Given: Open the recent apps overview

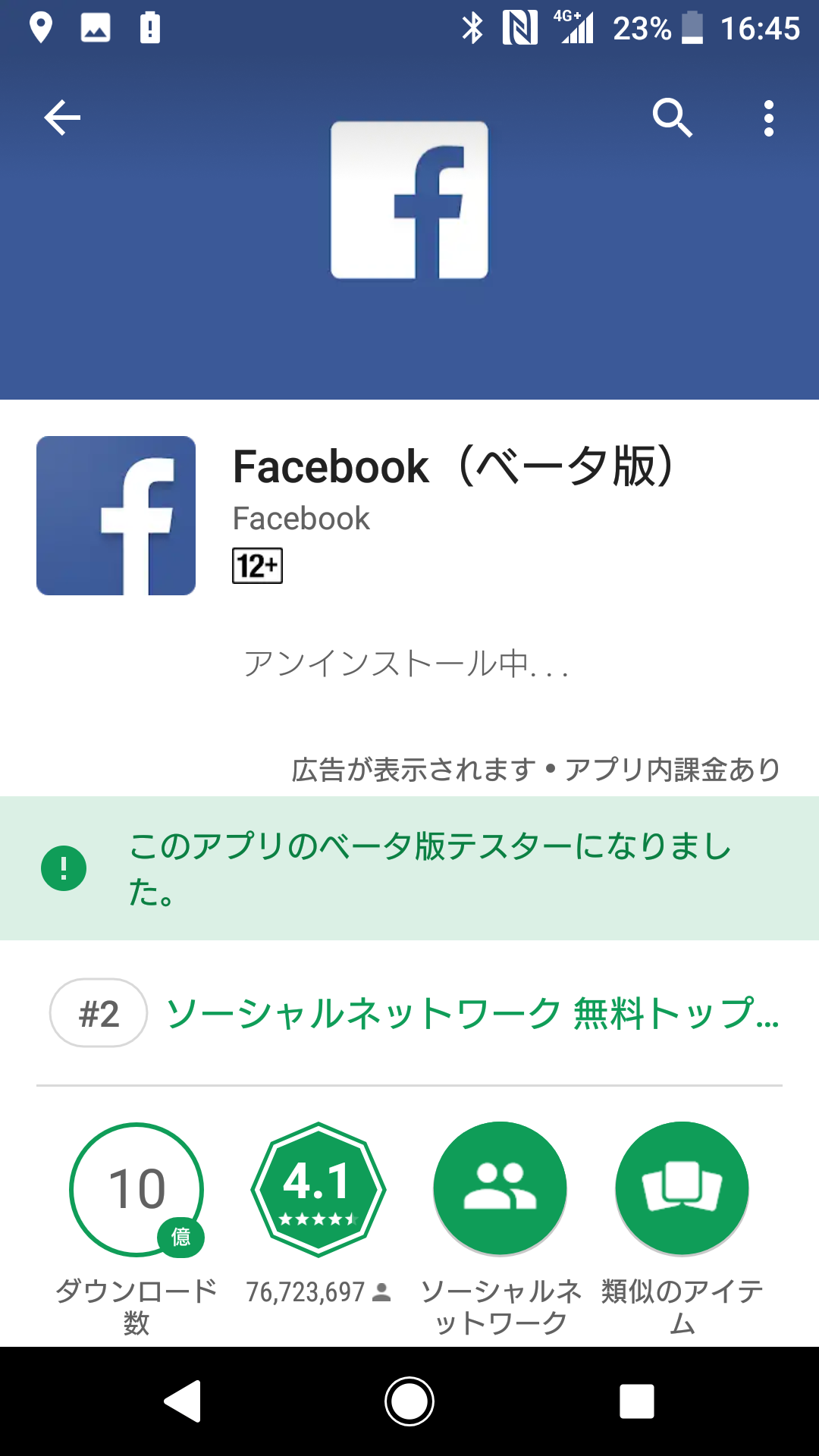Looking at the screenshot, I should coord(637,1401).
